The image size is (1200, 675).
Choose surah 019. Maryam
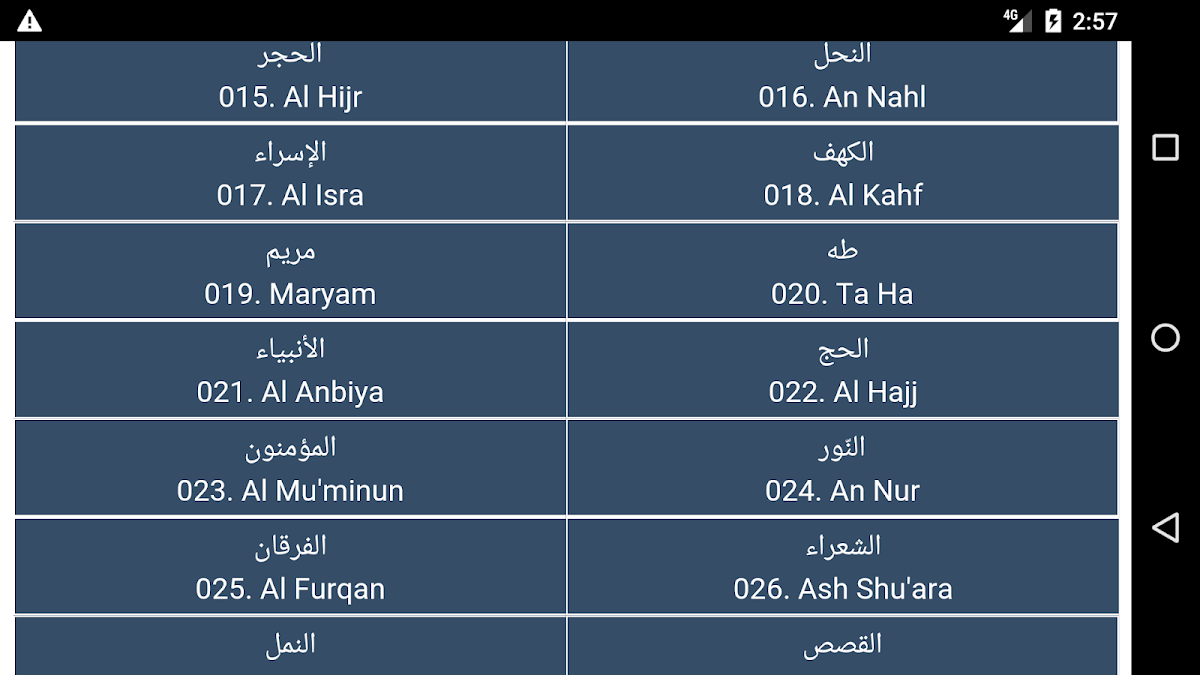click(x=290, y=271)
